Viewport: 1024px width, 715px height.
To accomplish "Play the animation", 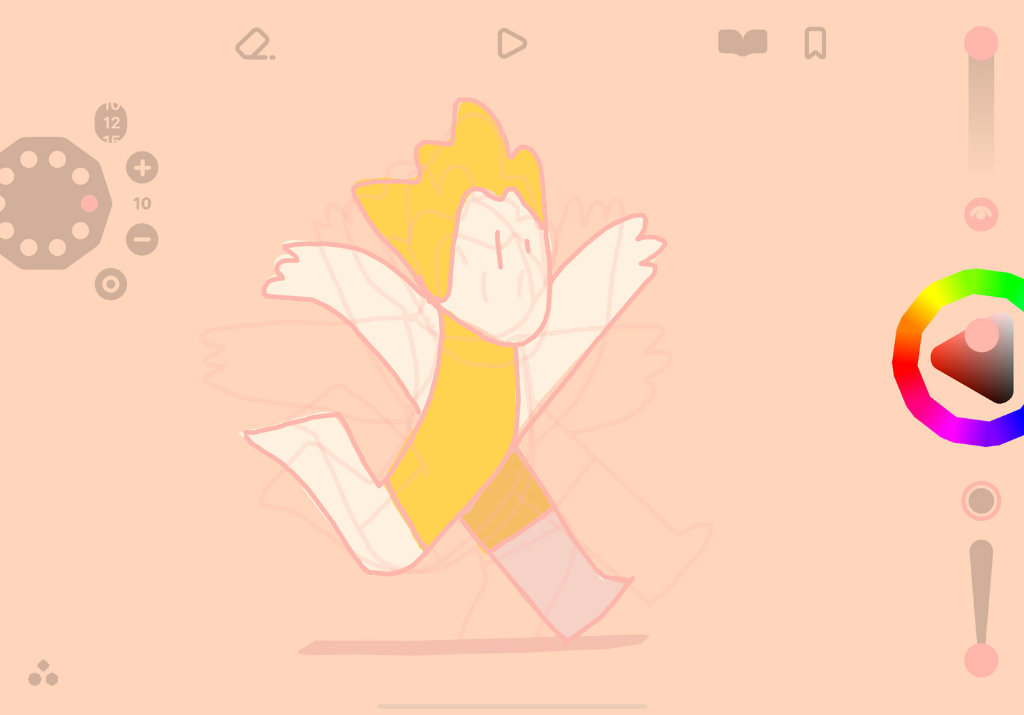I will [x=511, y=43].
